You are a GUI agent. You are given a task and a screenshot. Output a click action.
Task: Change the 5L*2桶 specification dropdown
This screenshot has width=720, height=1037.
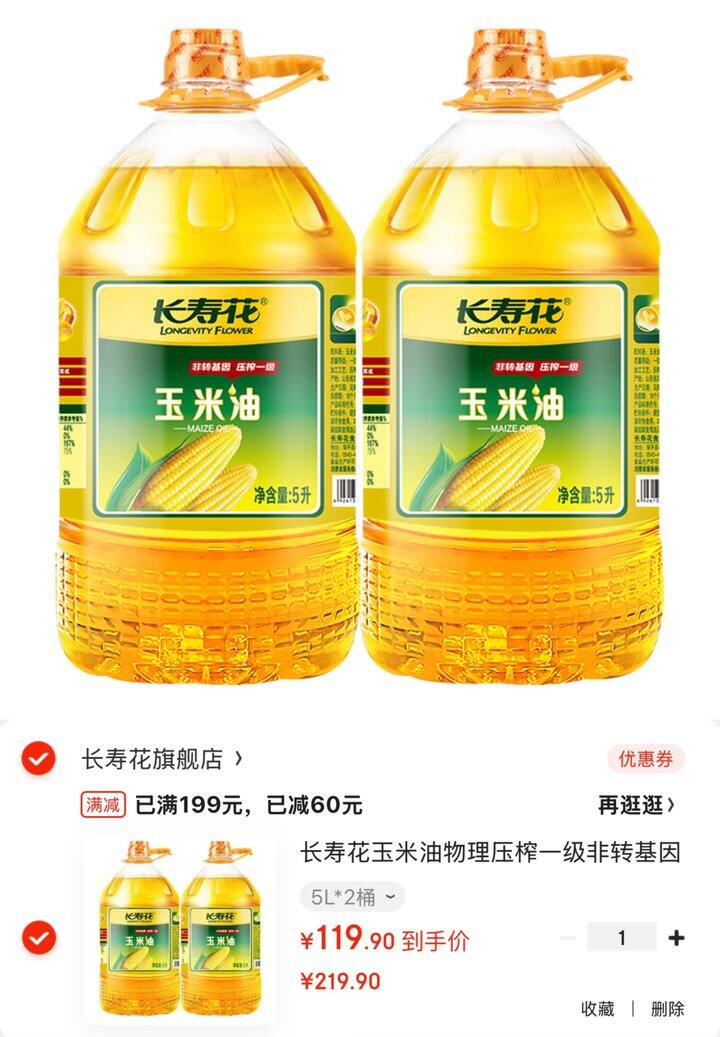[352, 897]
